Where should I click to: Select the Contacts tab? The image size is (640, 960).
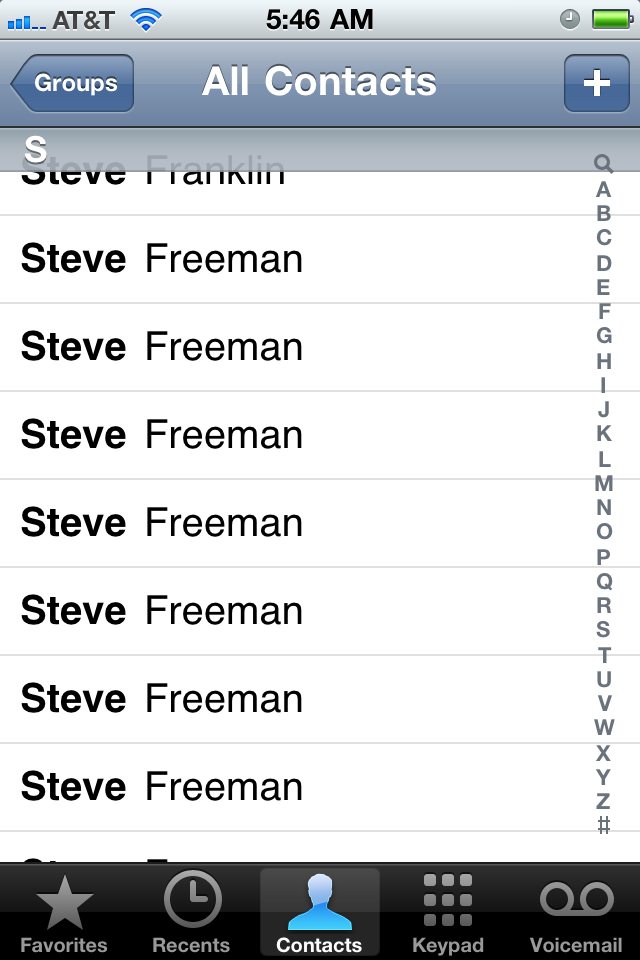[319, 913]
